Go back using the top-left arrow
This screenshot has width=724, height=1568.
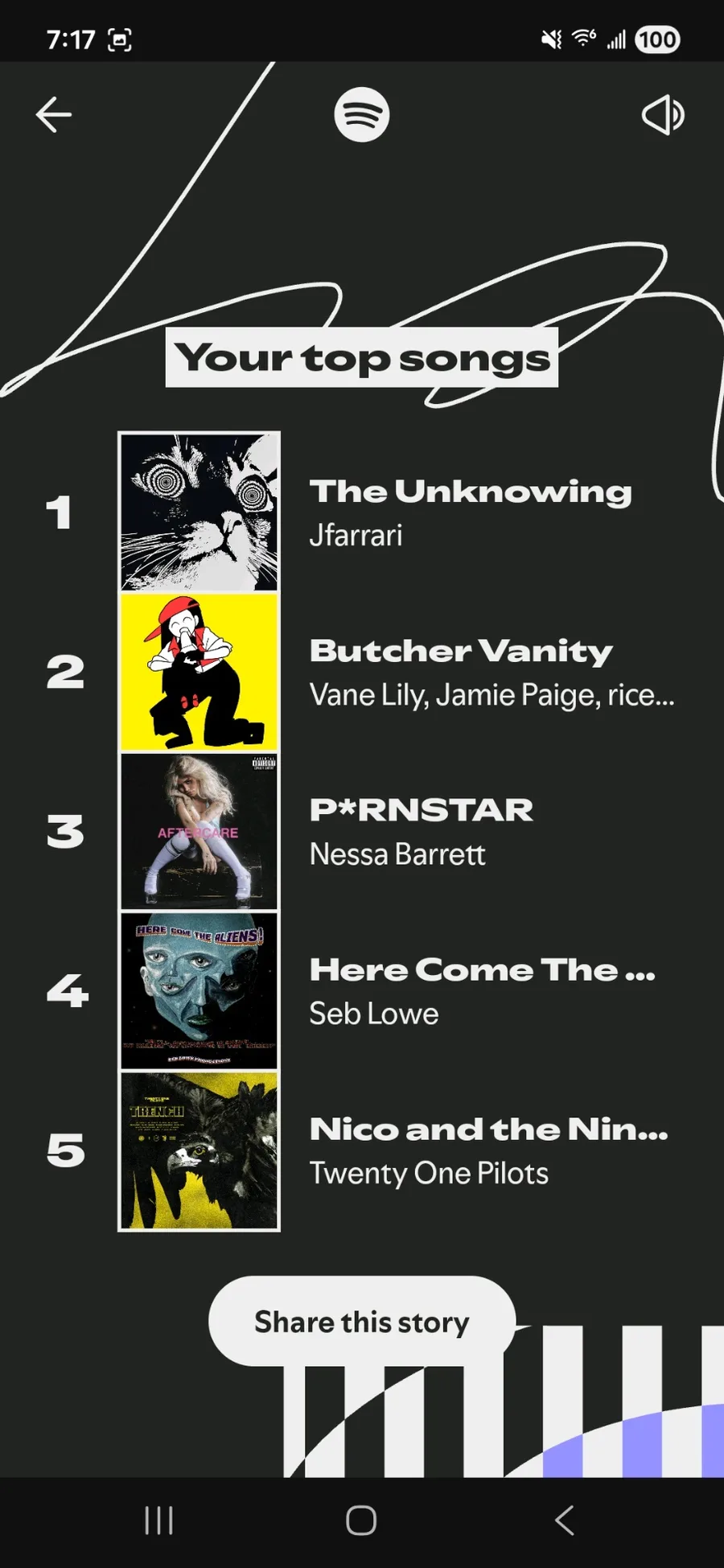(54, 115)
